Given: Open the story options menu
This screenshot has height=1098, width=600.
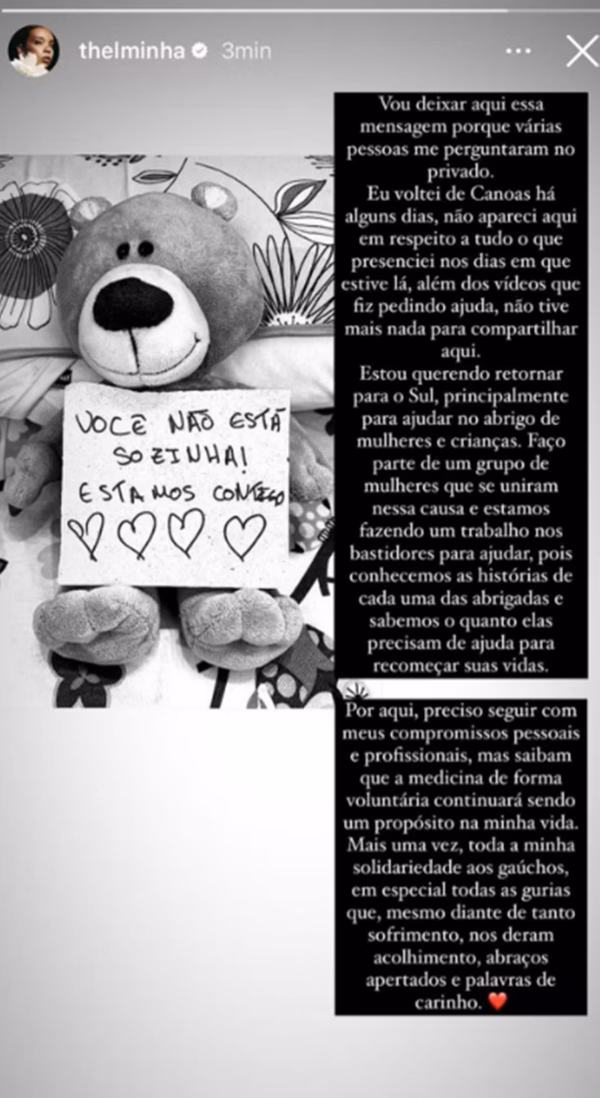Looking at the screenshot, I should tap(518, 51).
